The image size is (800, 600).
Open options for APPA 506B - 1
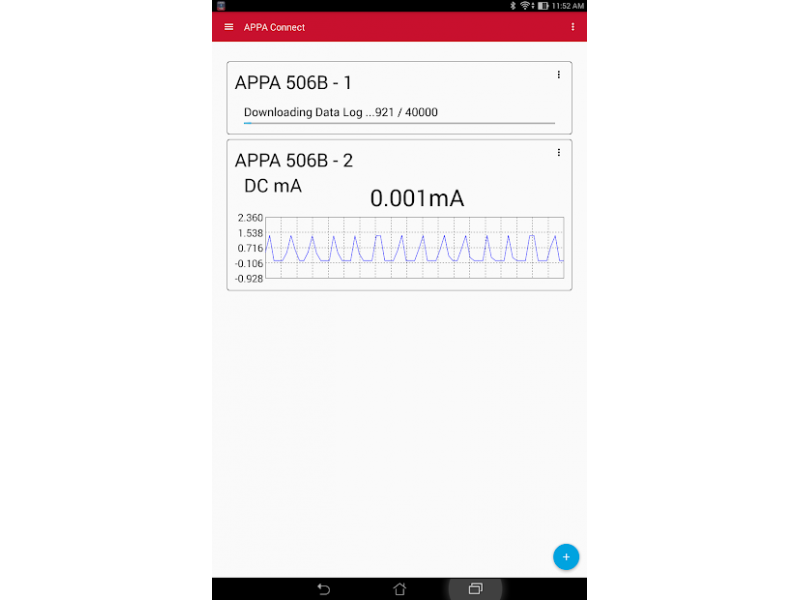[558, 75]
